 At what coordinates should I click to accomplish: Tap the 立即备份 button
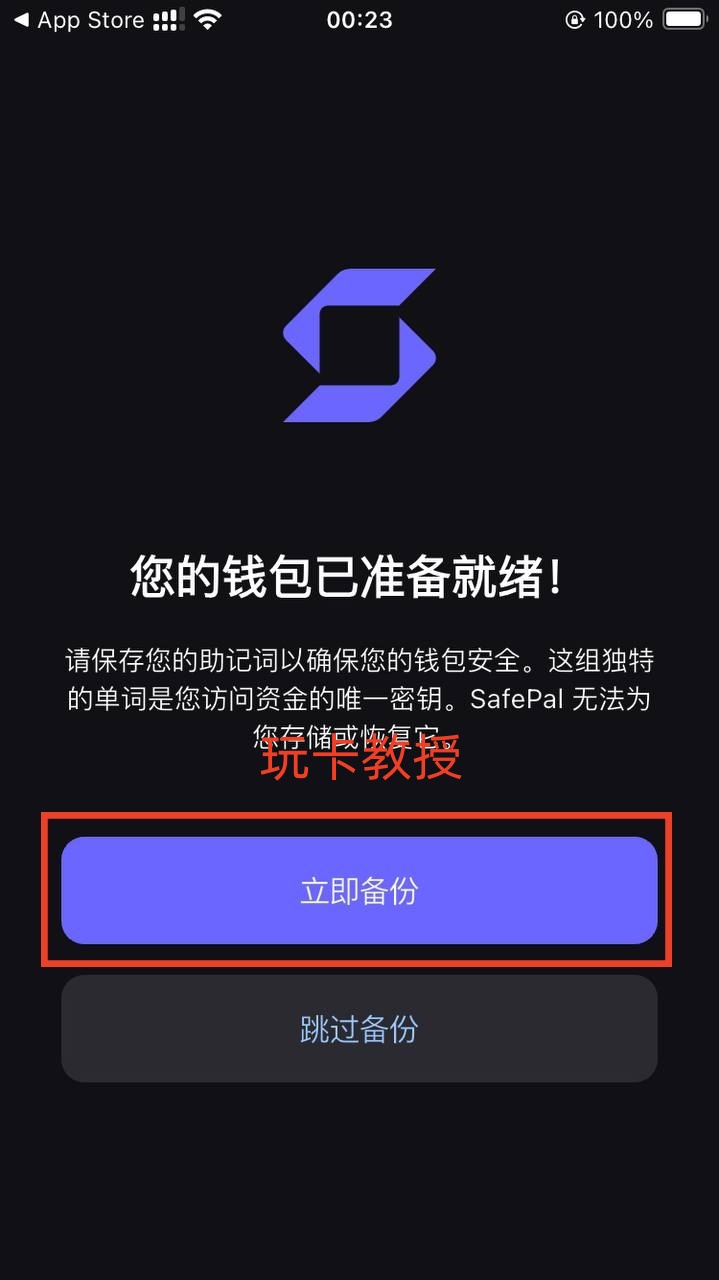pyautogui.click(x=359, y=891)
